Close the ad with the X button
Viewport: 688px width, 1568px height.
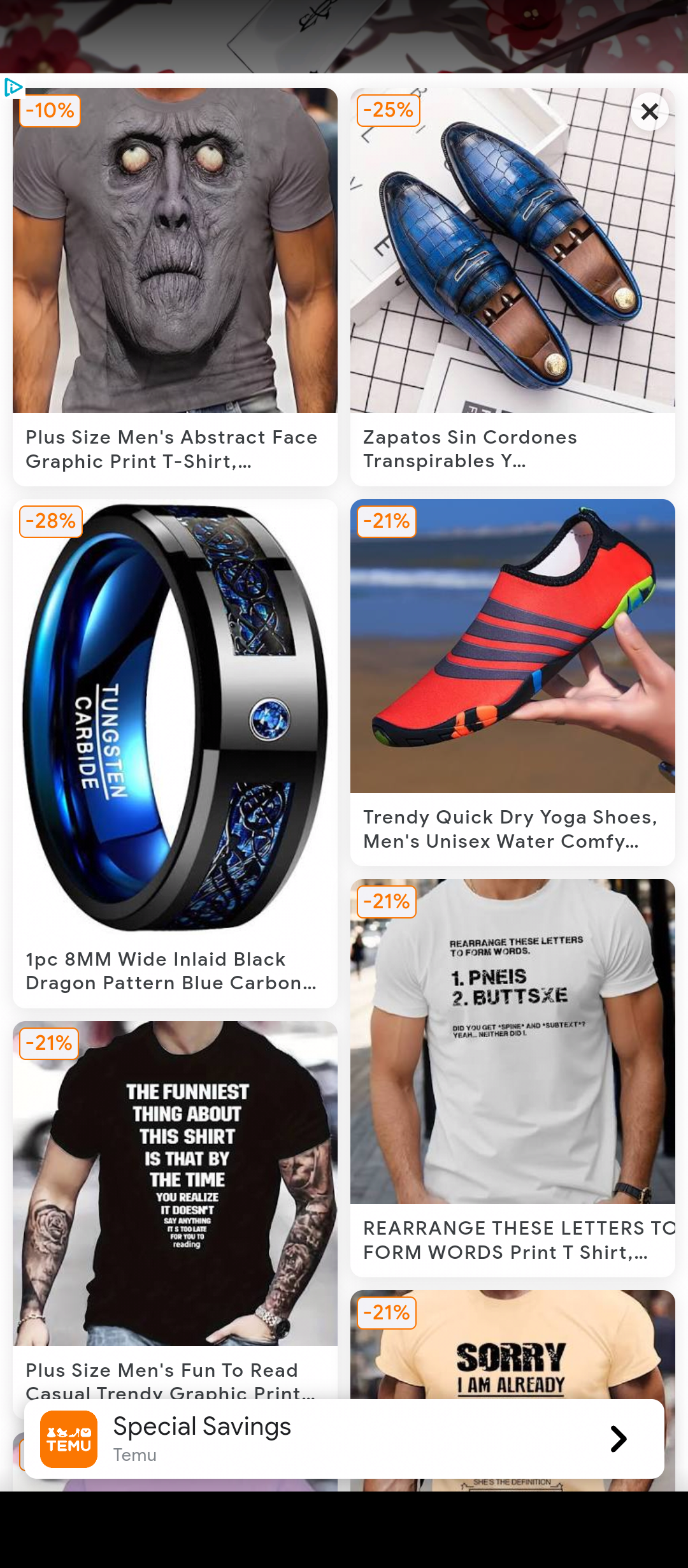tap(649, 112)
